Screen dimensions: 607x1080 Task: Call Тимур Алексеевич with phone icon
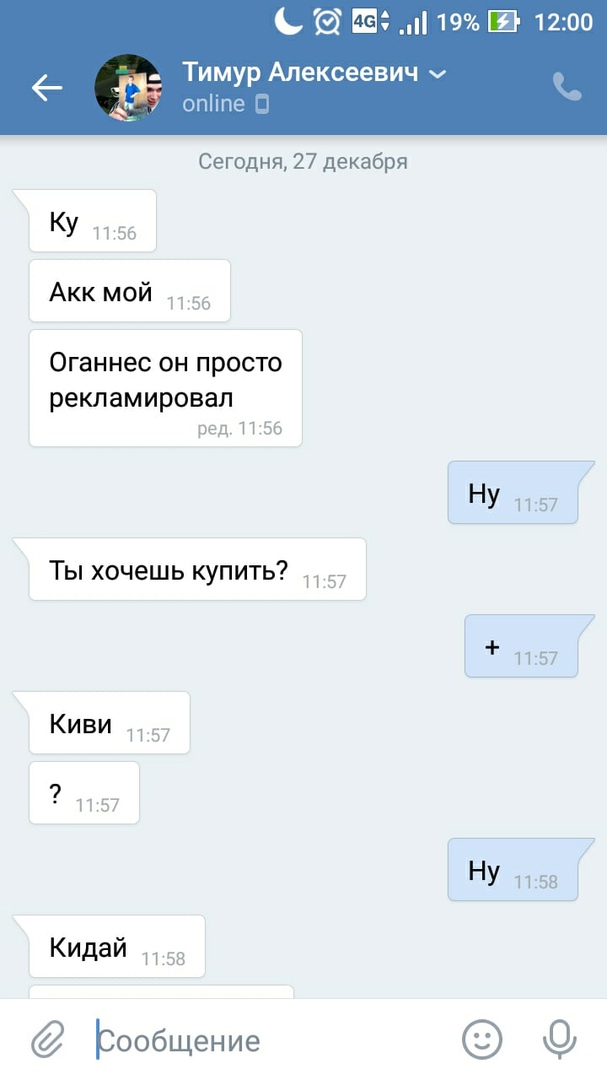pyautogui.click(x=567, y=87)
